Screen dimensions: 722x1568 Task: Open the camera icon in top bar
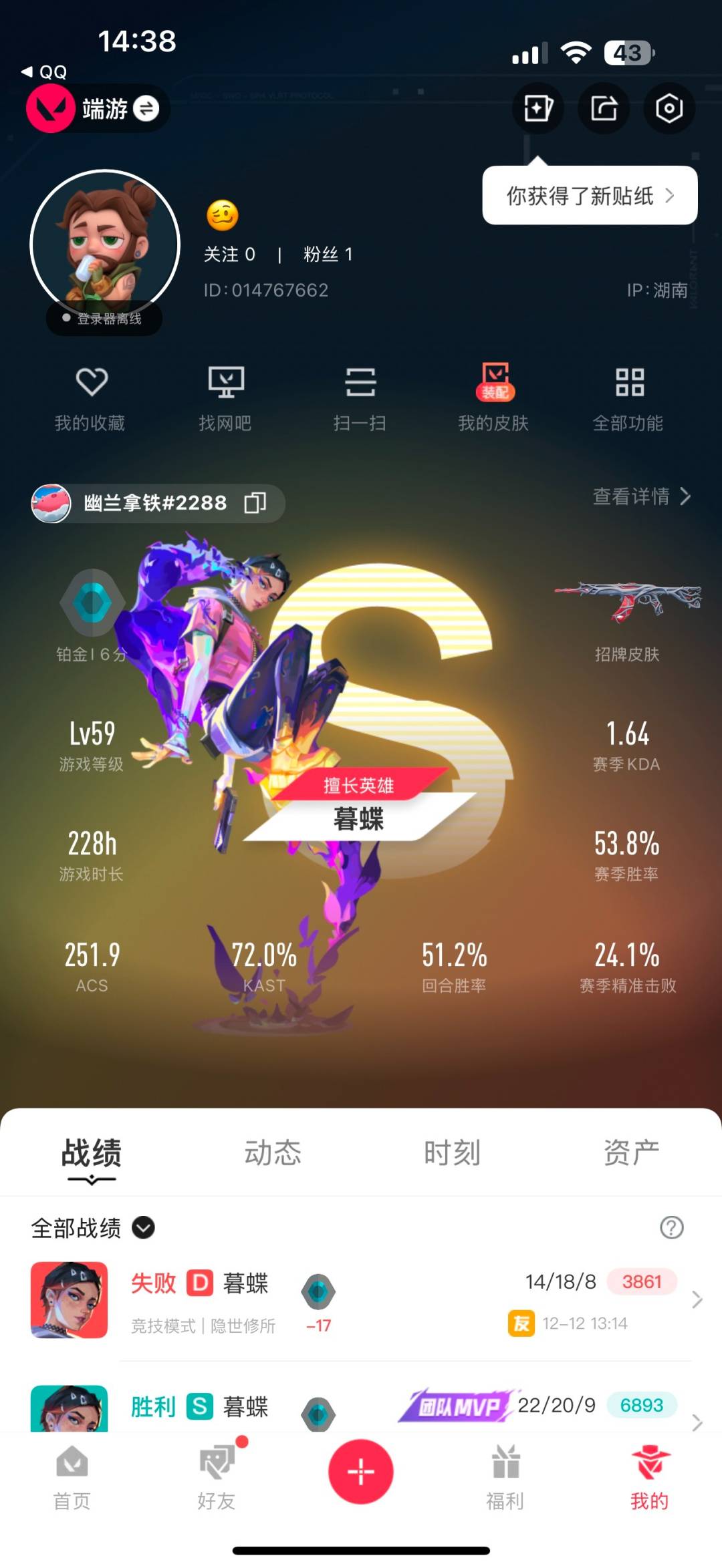click(x=669, y=108)
